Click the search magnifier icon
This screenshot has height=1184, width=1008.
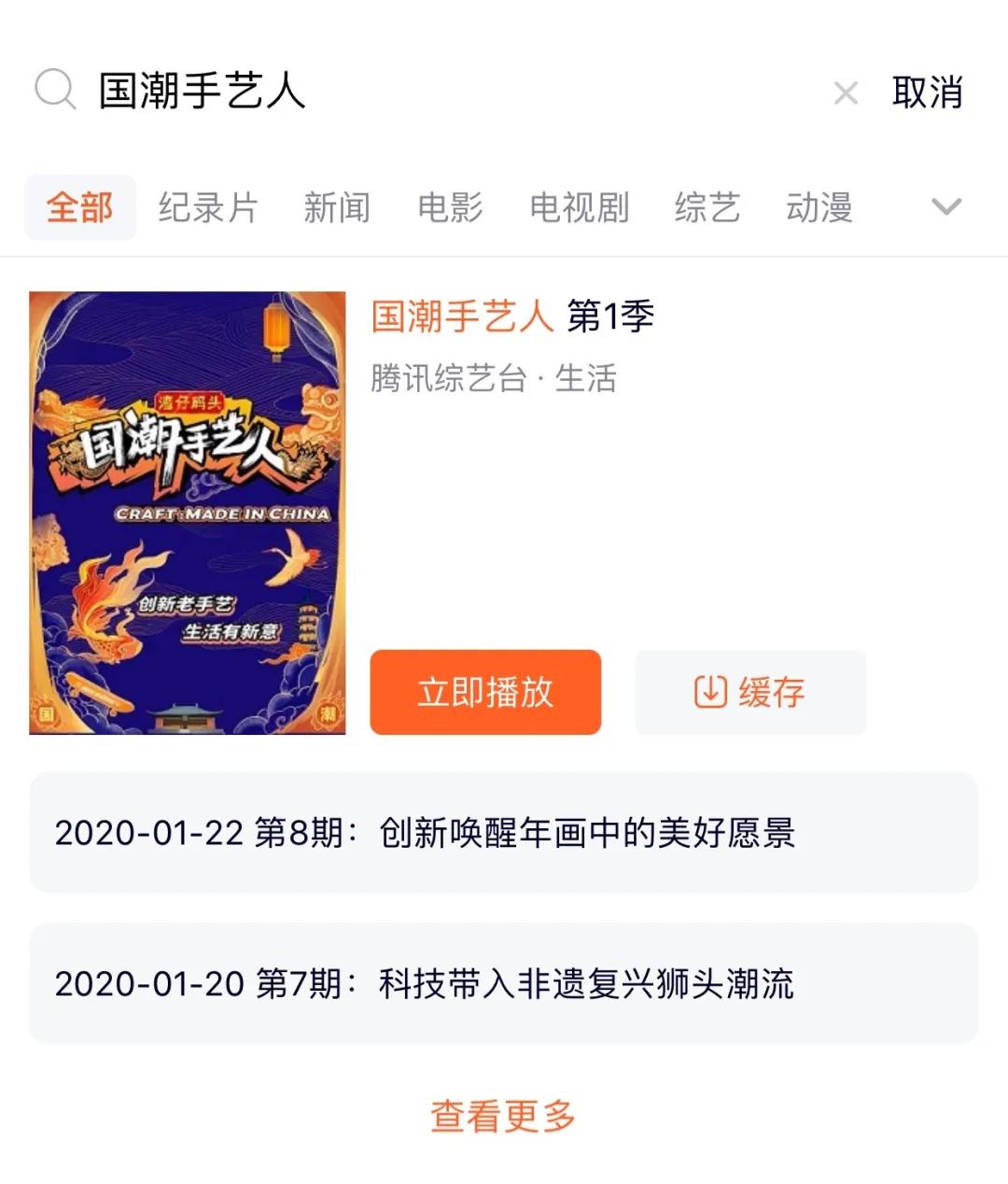click(x=53, y=91)
